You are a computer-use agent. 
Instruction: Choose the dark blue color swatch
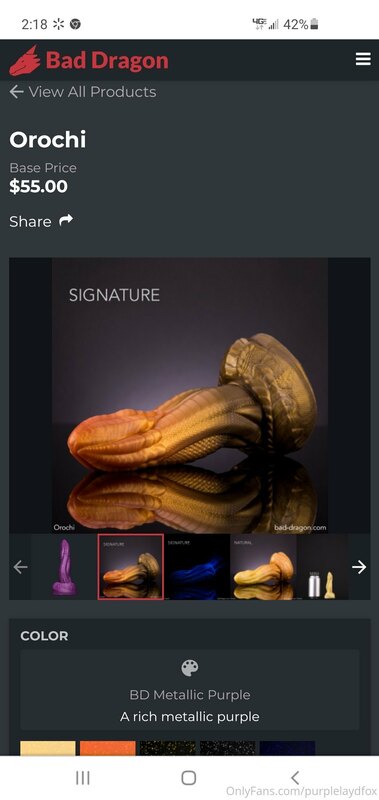pyautogui.click(x=288, y=748)
